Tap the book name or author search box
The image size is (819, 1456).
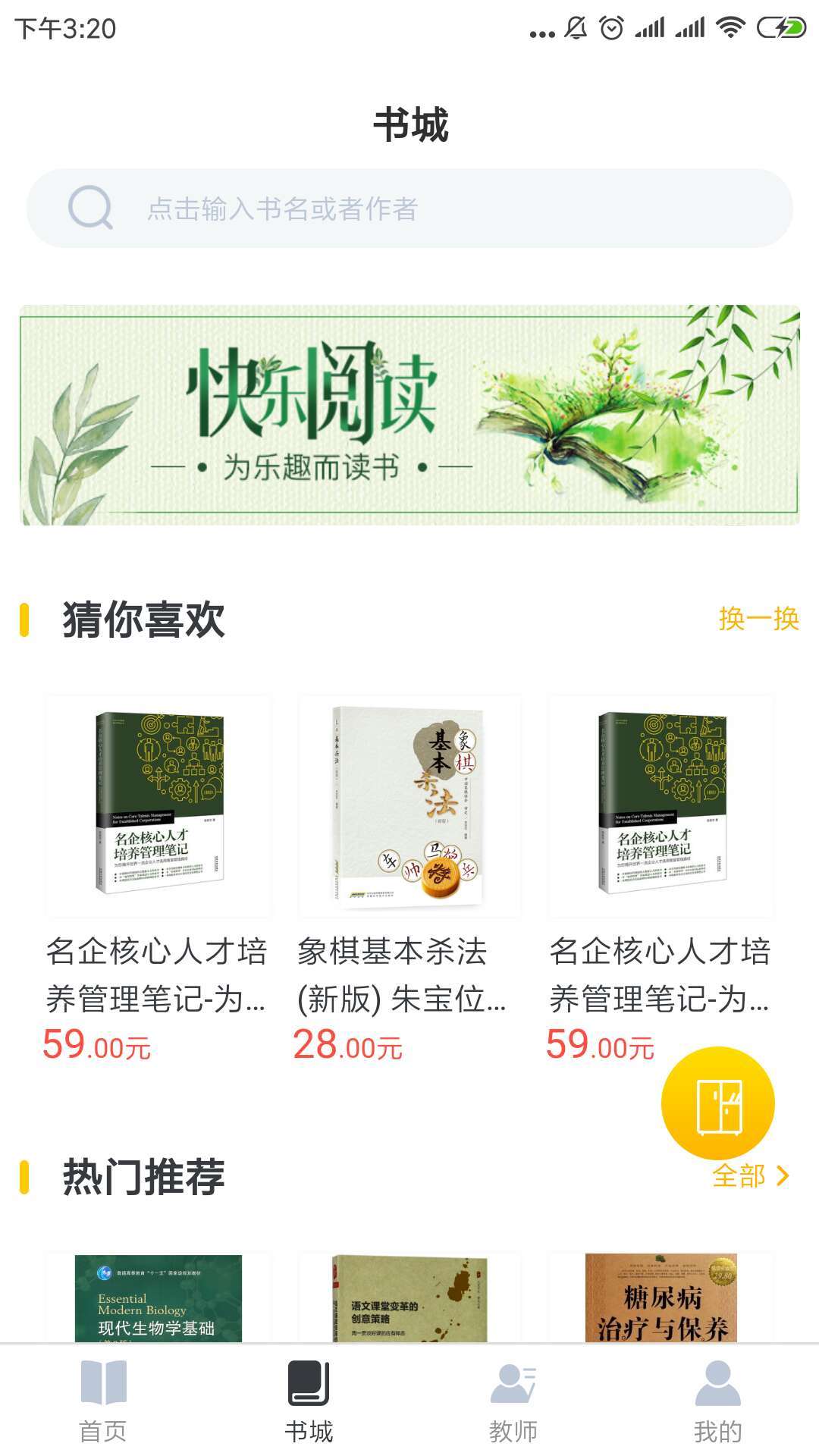coord(409,209)
